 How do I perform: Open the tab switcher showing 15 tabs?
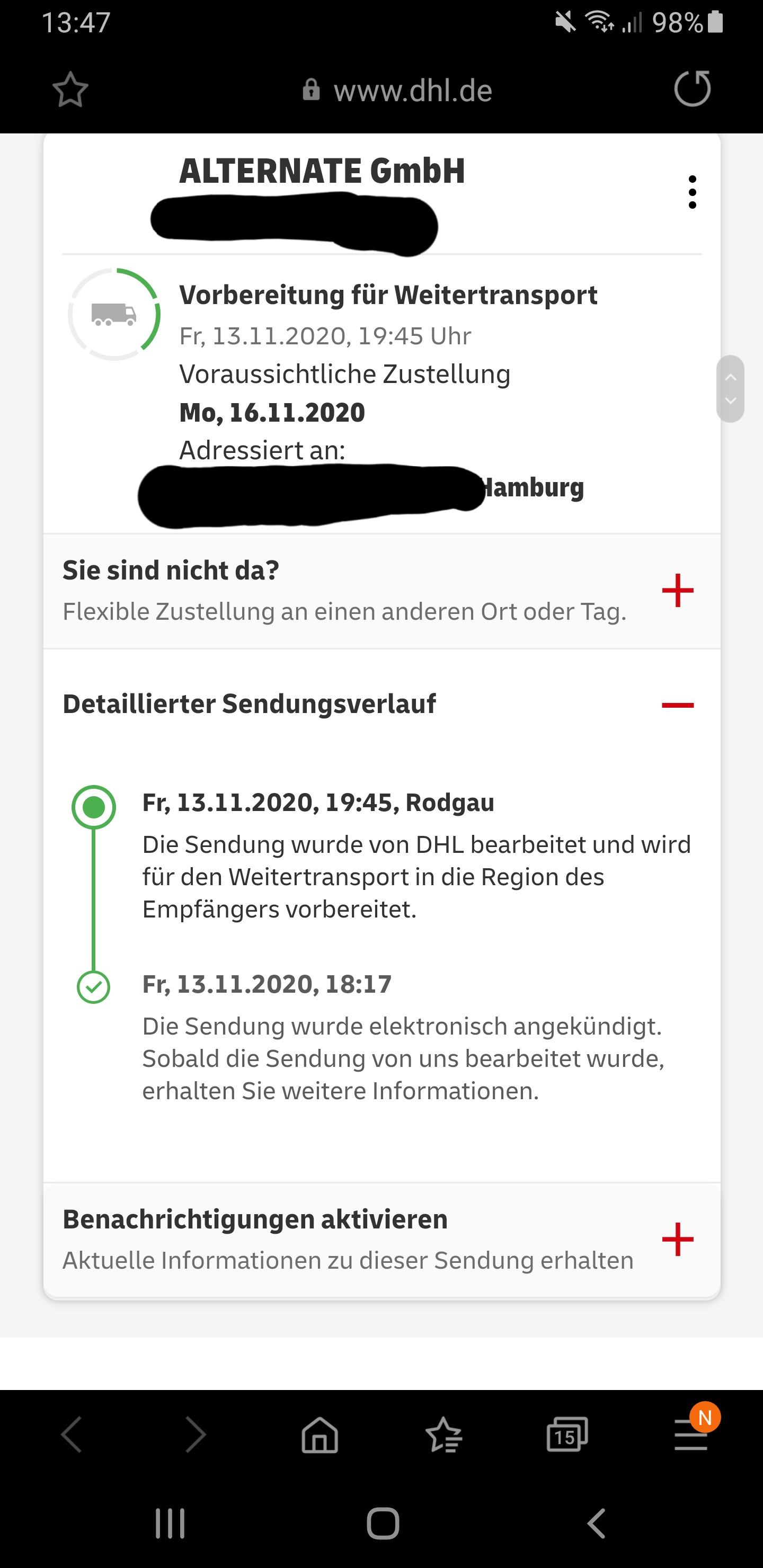567,1434
